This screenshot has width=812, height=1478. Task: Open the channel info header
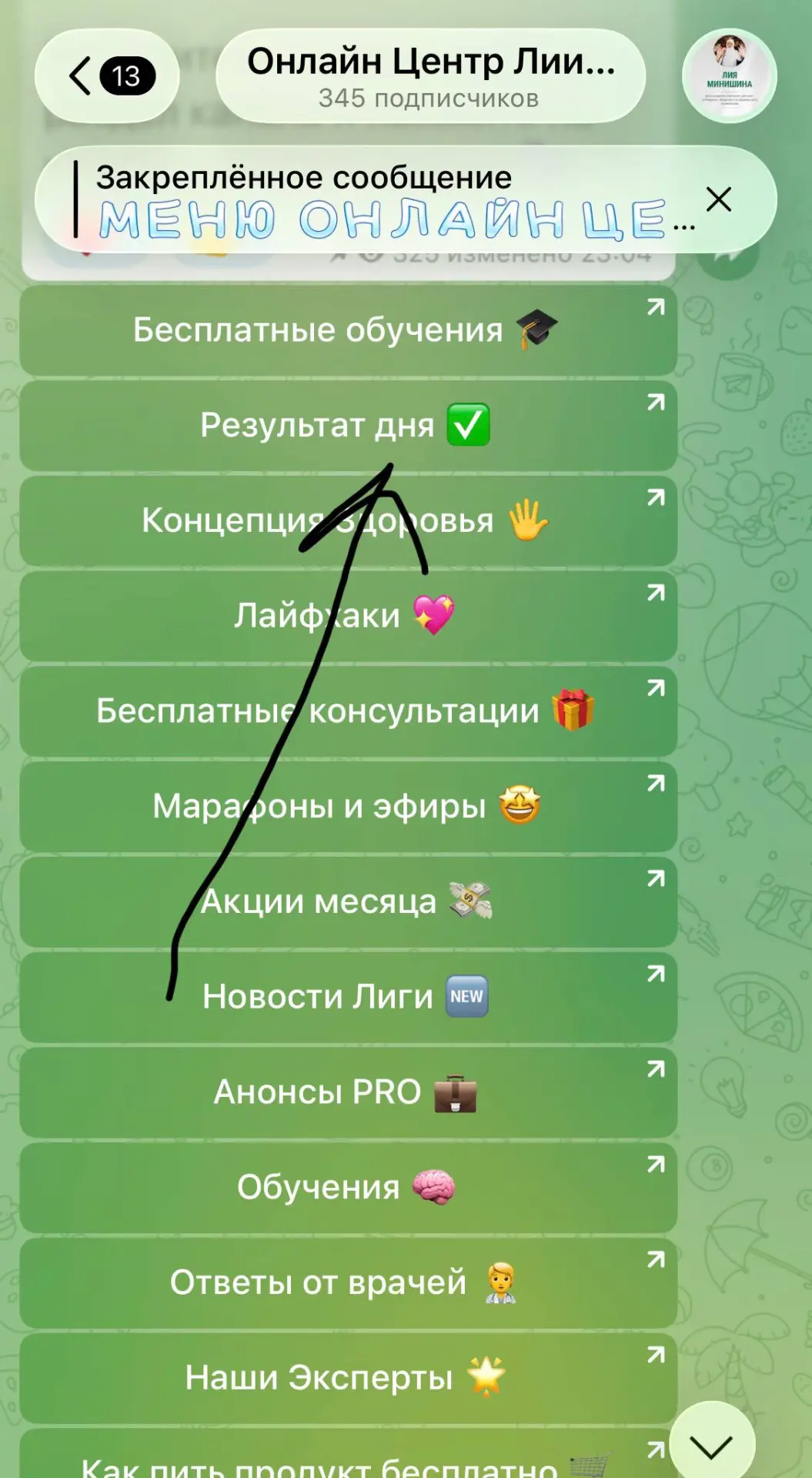[x=430, y=76]
